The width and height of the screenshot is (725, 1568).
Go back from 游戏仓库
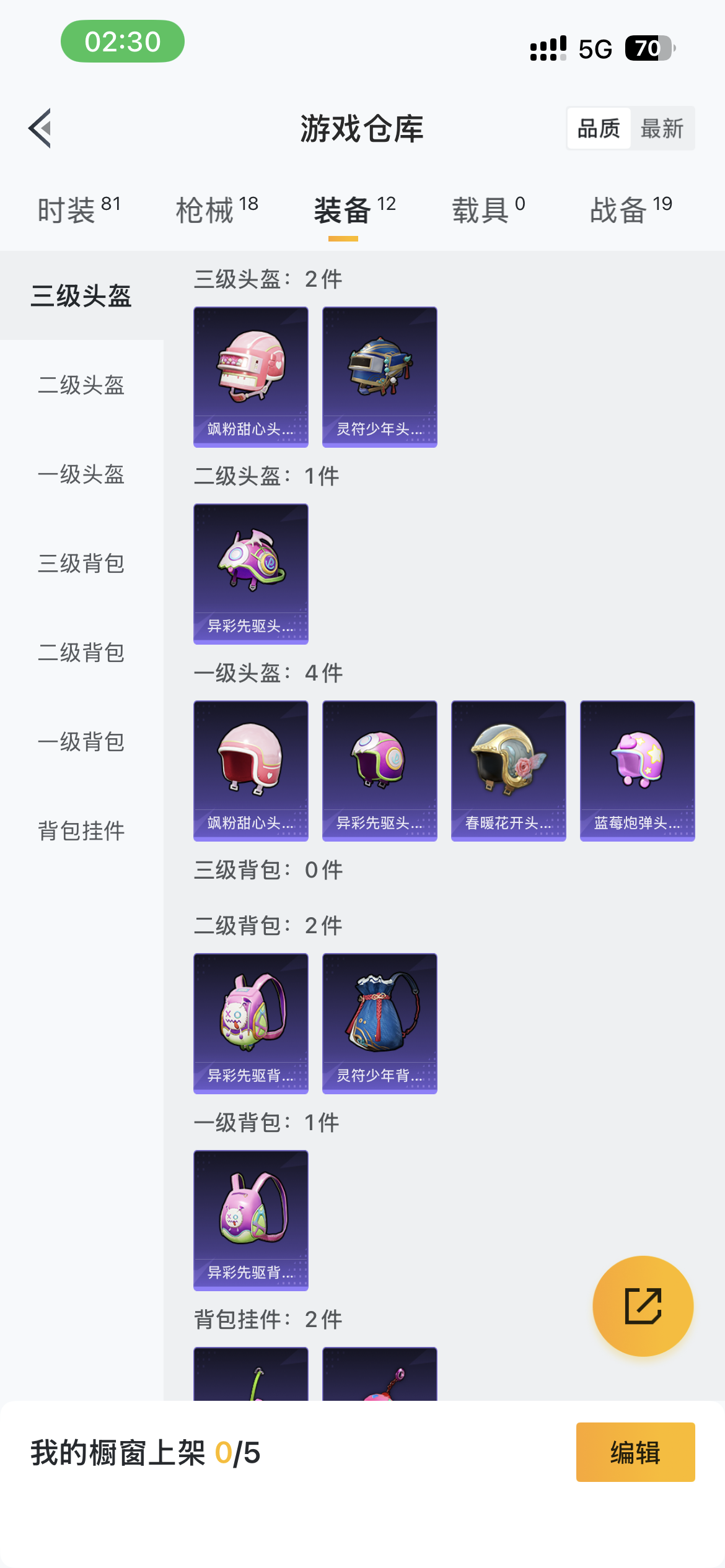point(40,128)
